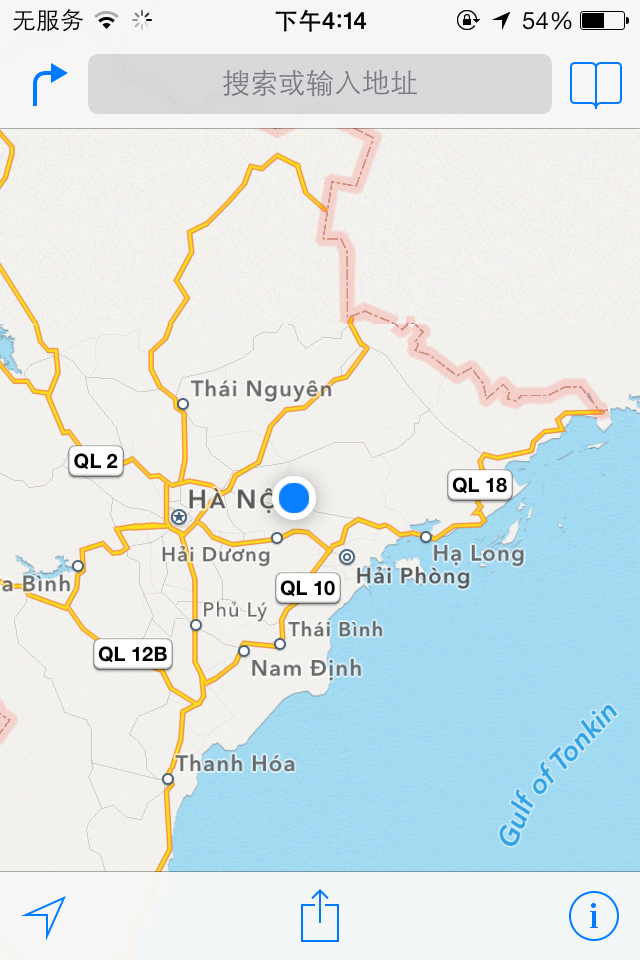The height and width of the screenshot is (960, 640).
Task: Open the directions arrow button
Action: coord(49,85)
